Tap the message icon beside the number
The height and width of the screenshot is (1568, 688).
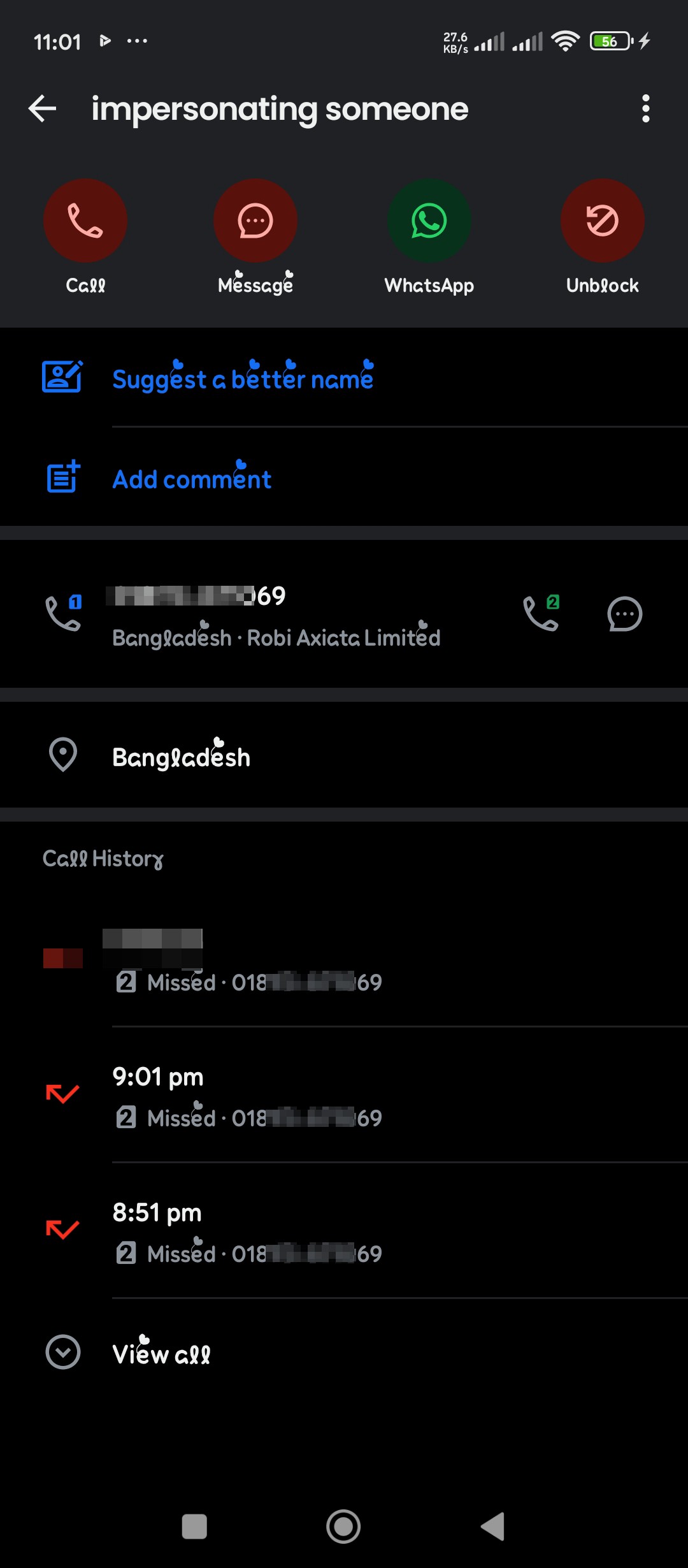(x=624, y=614)
